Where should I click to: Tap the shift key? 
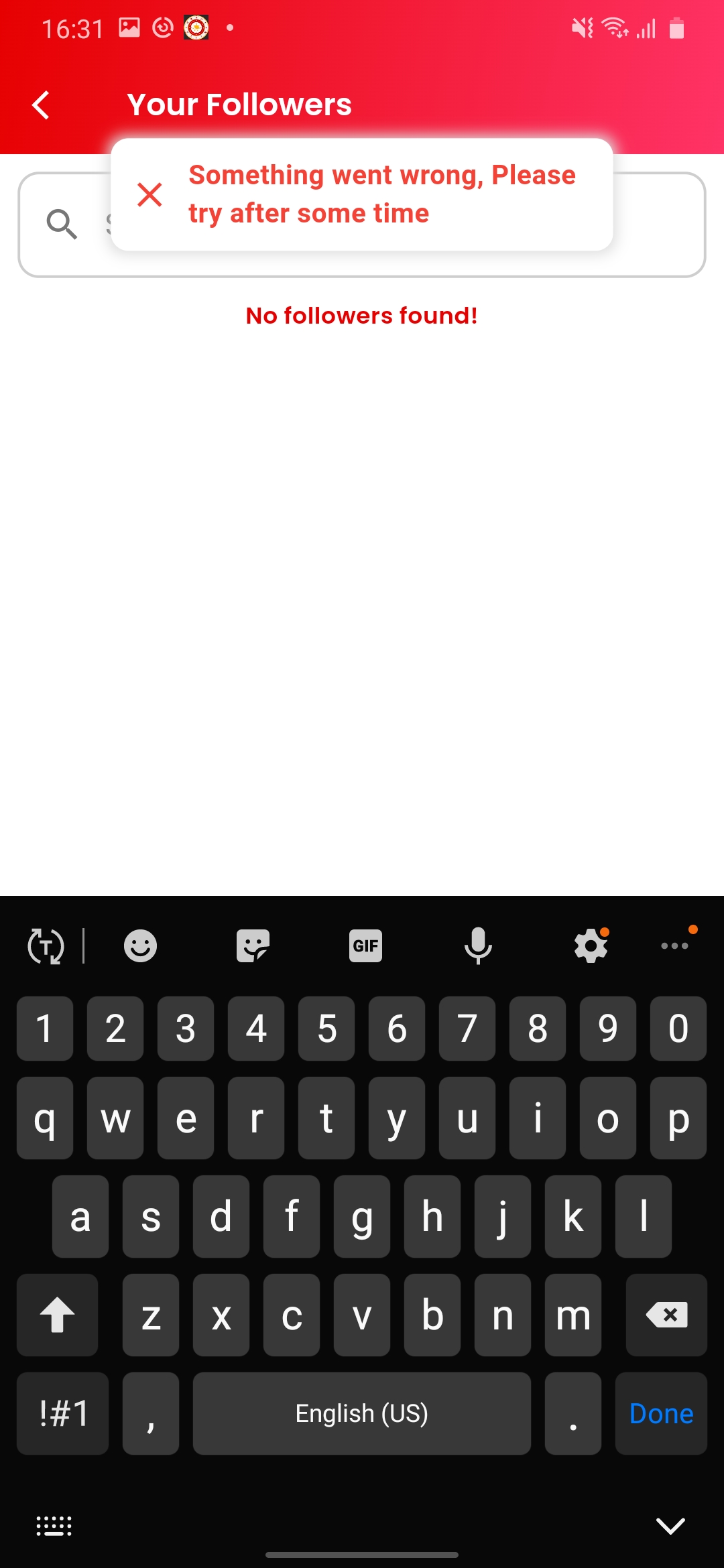coord(58,1315)
